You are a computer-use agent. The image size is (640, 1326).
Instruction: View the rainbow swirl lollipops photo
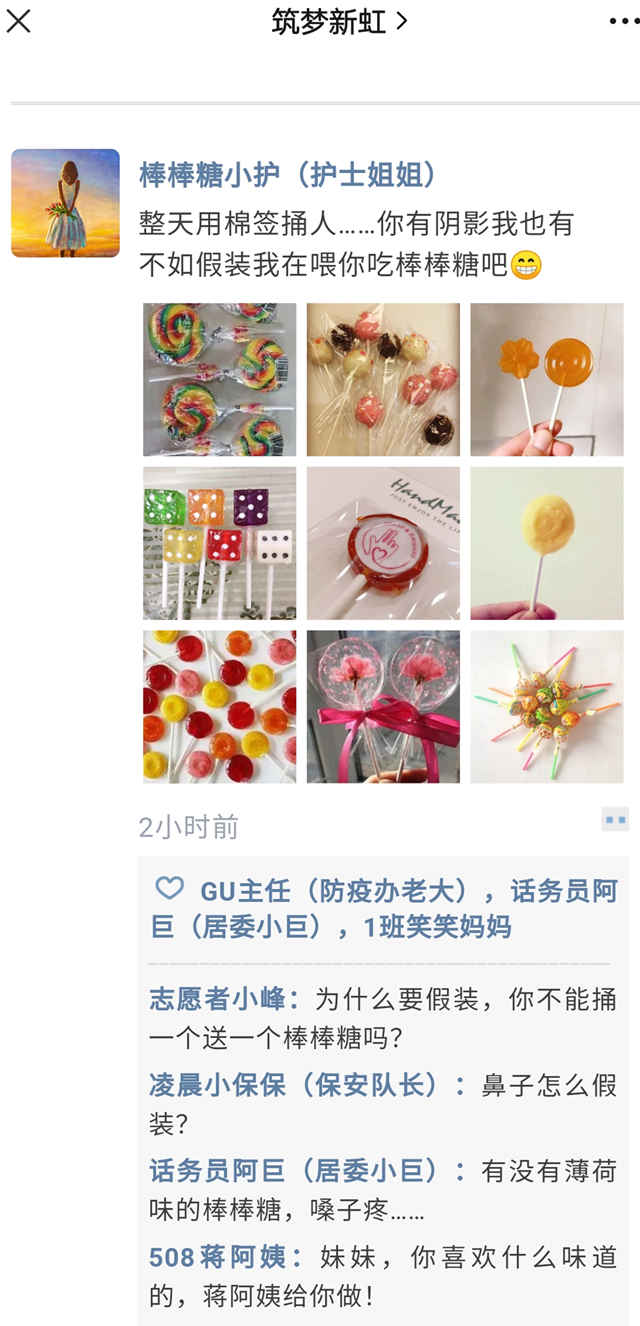(x=219, y=379)
